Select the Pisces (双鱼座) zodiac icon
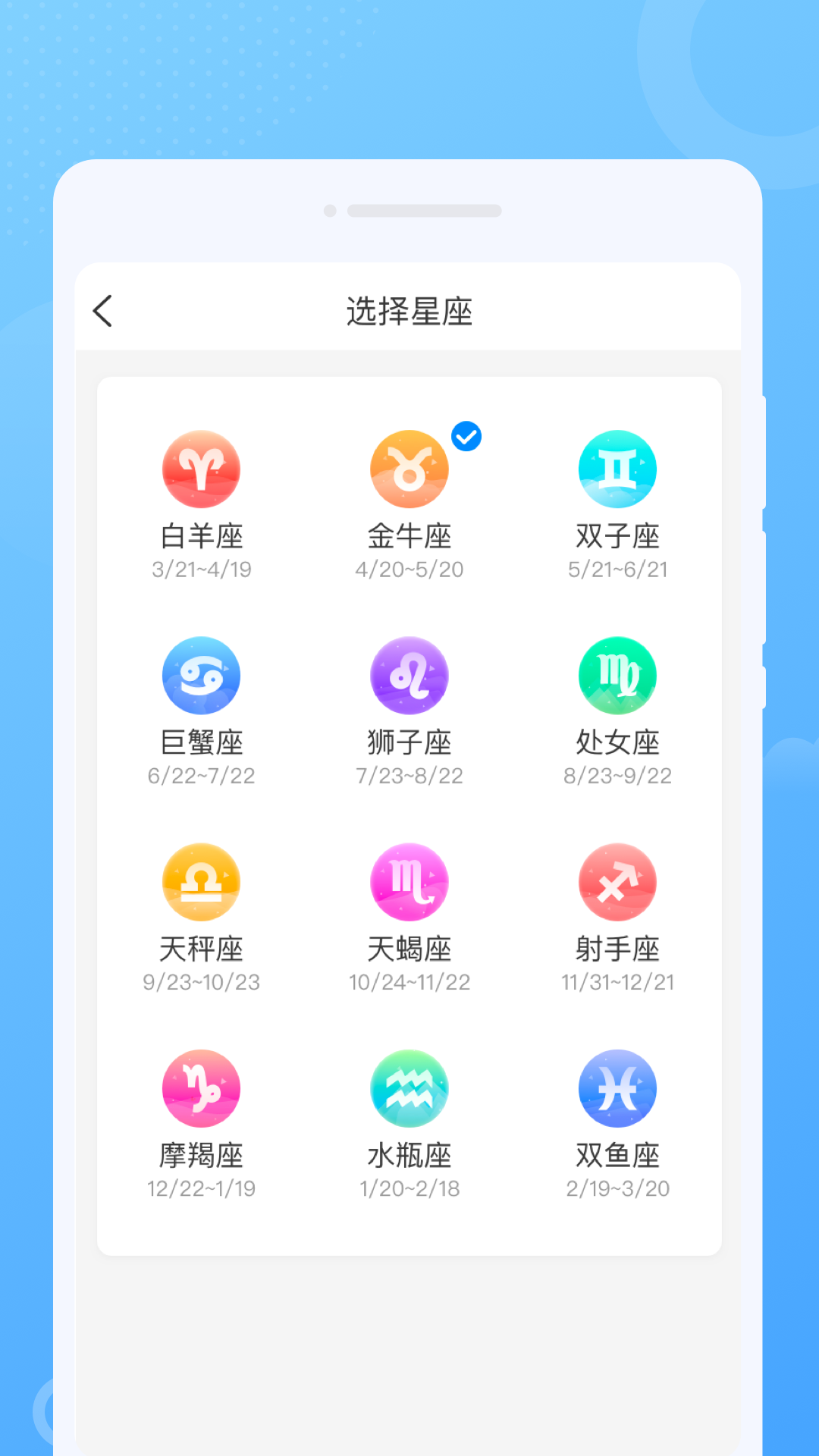Screen dimensions: 819x1456 (x=617, y=1087)
